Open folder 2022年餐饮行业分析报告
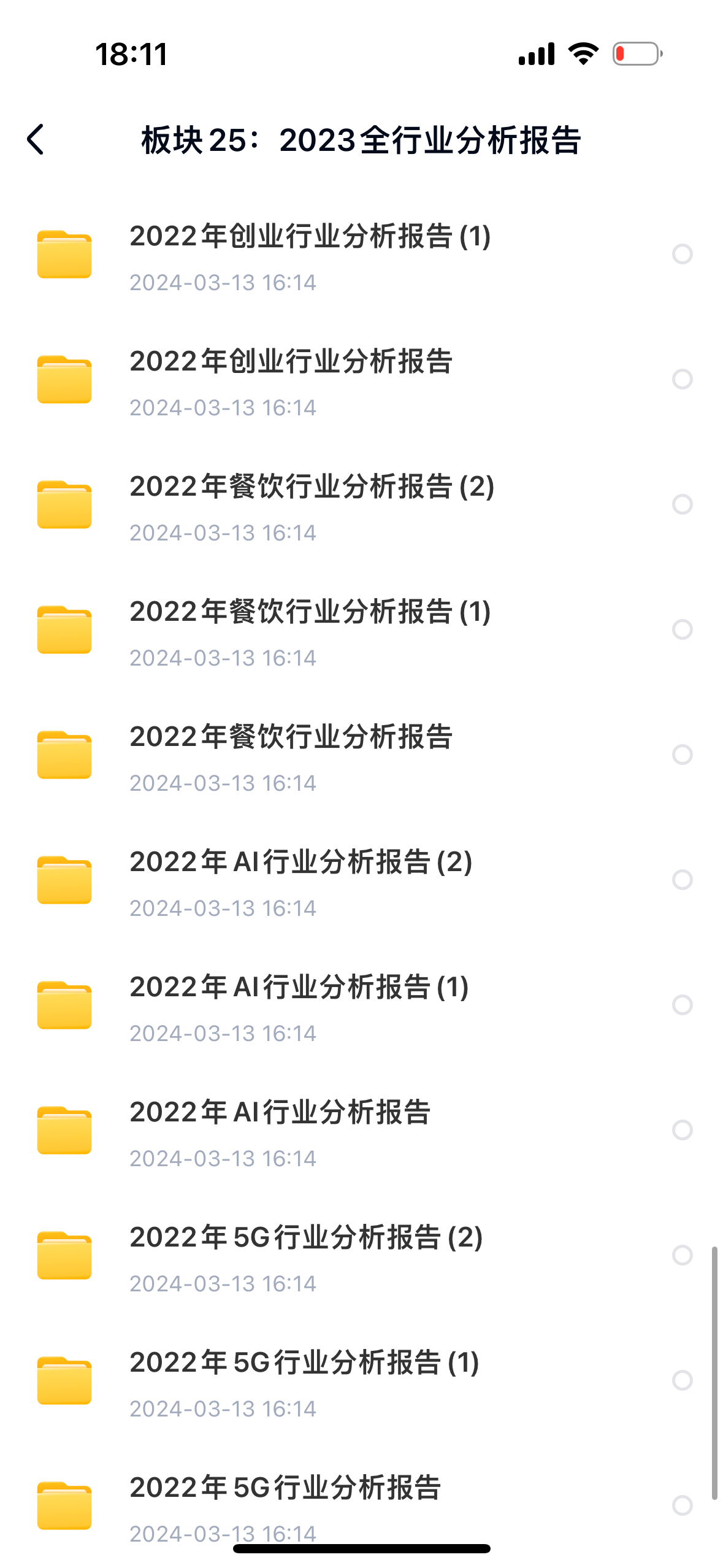 291,737
